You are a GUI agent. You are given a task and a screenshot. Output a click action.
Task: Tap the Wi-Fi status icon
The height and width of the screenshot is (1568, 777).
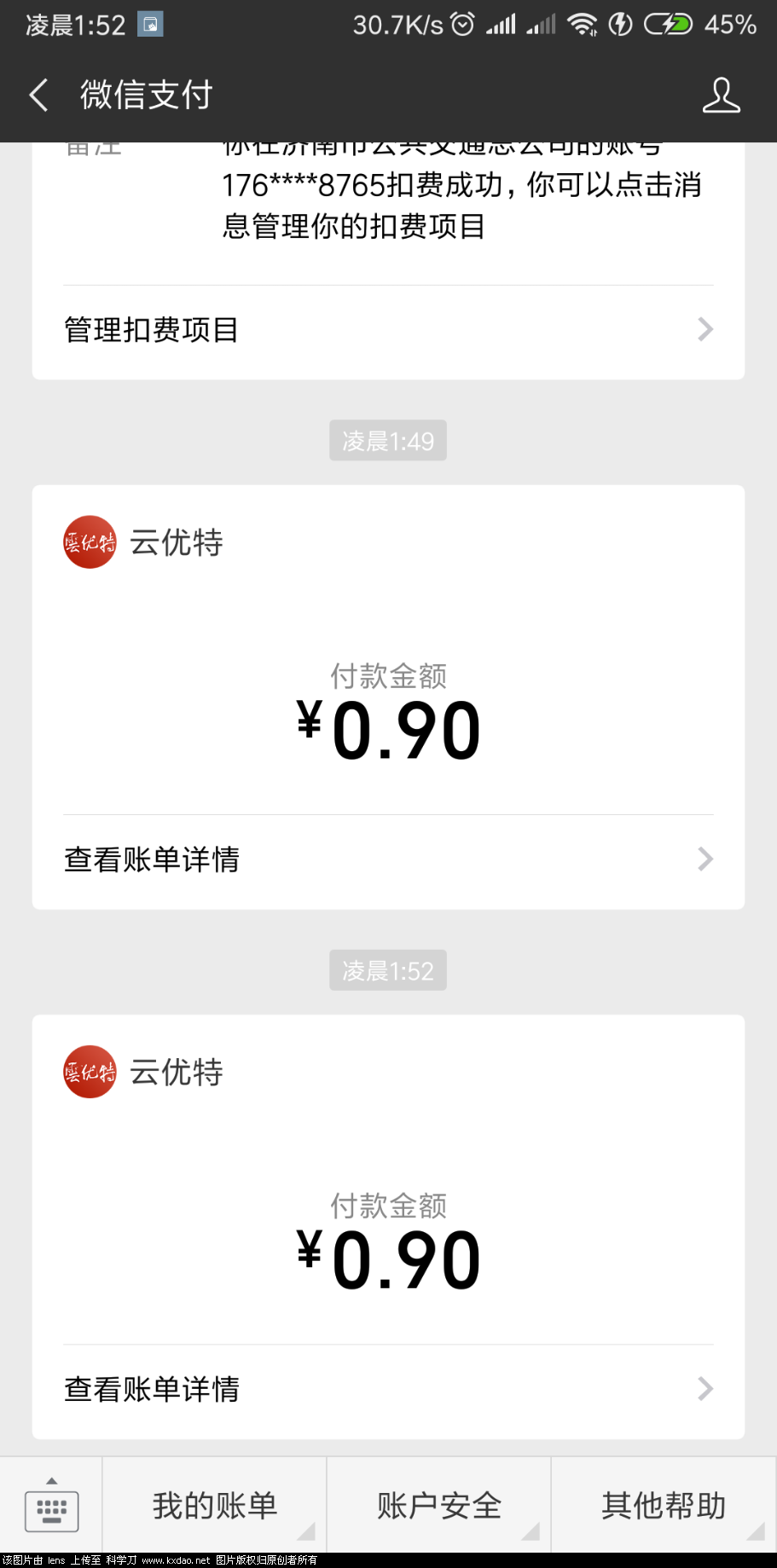tap(583, 24)
